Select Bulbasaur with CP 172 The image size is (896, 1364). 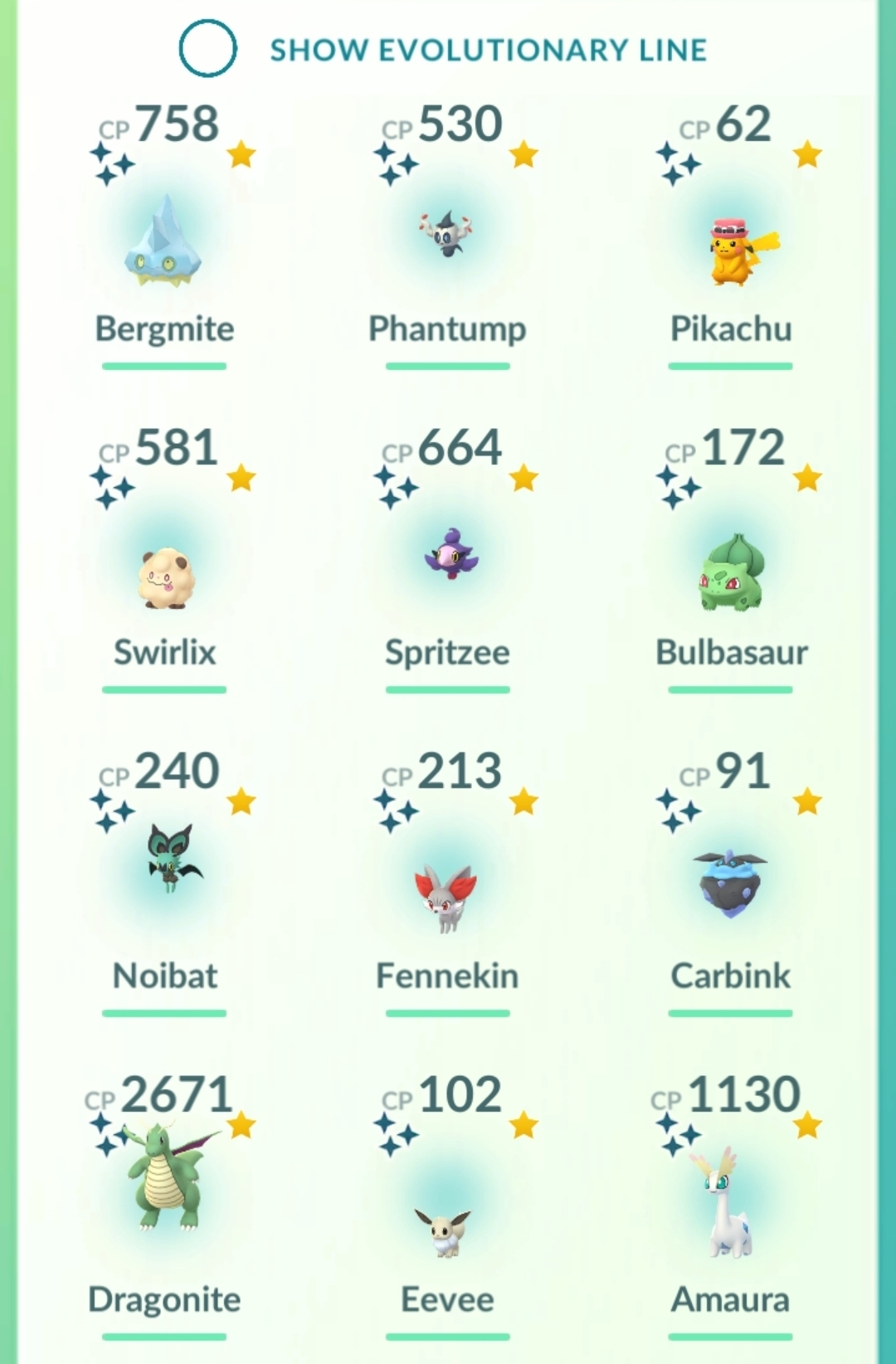(x=730, y=573)
